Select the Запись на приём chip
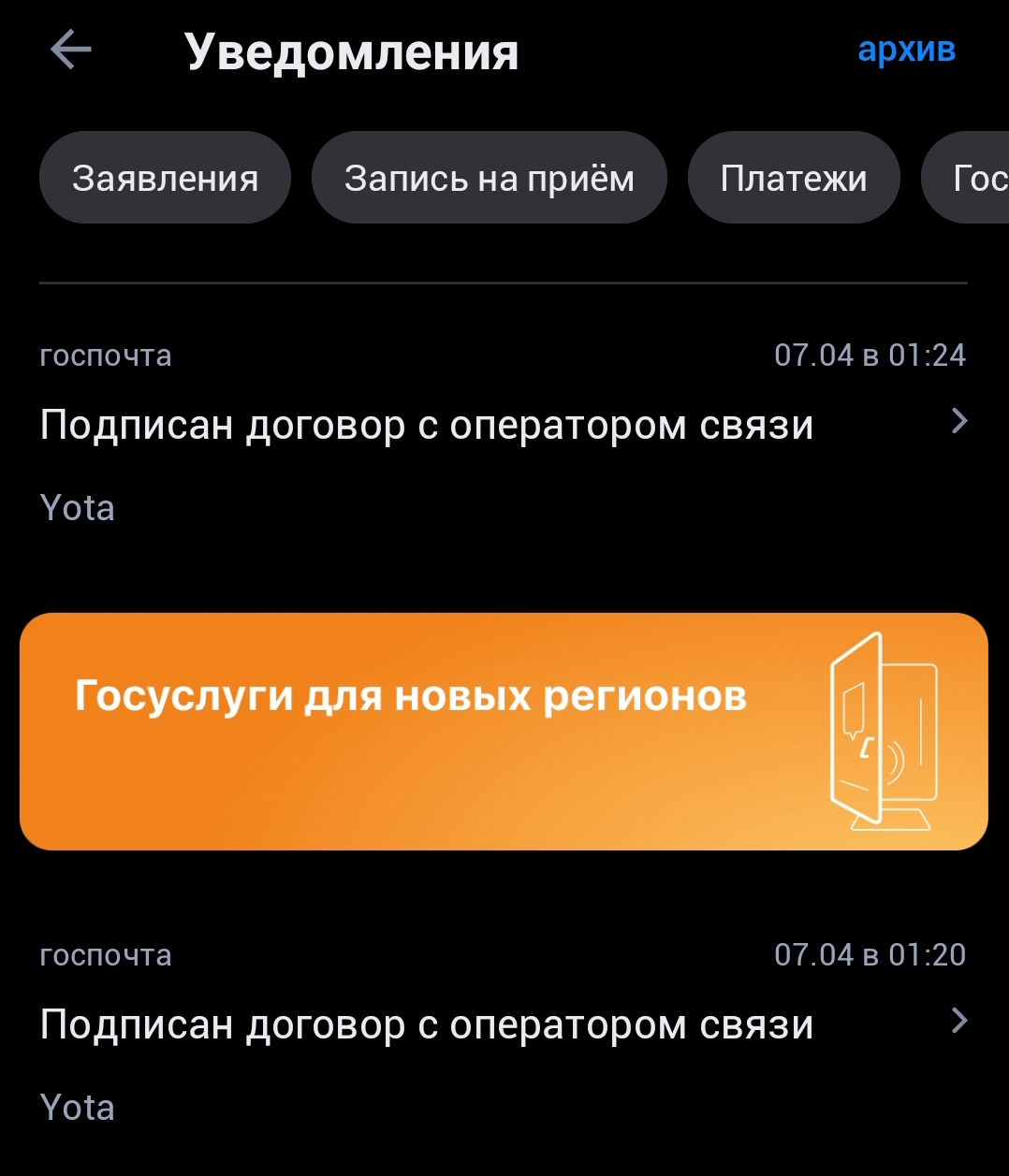Image resolution: width=1009 pixels, height=1176 pixels. (x=489, y=178)
